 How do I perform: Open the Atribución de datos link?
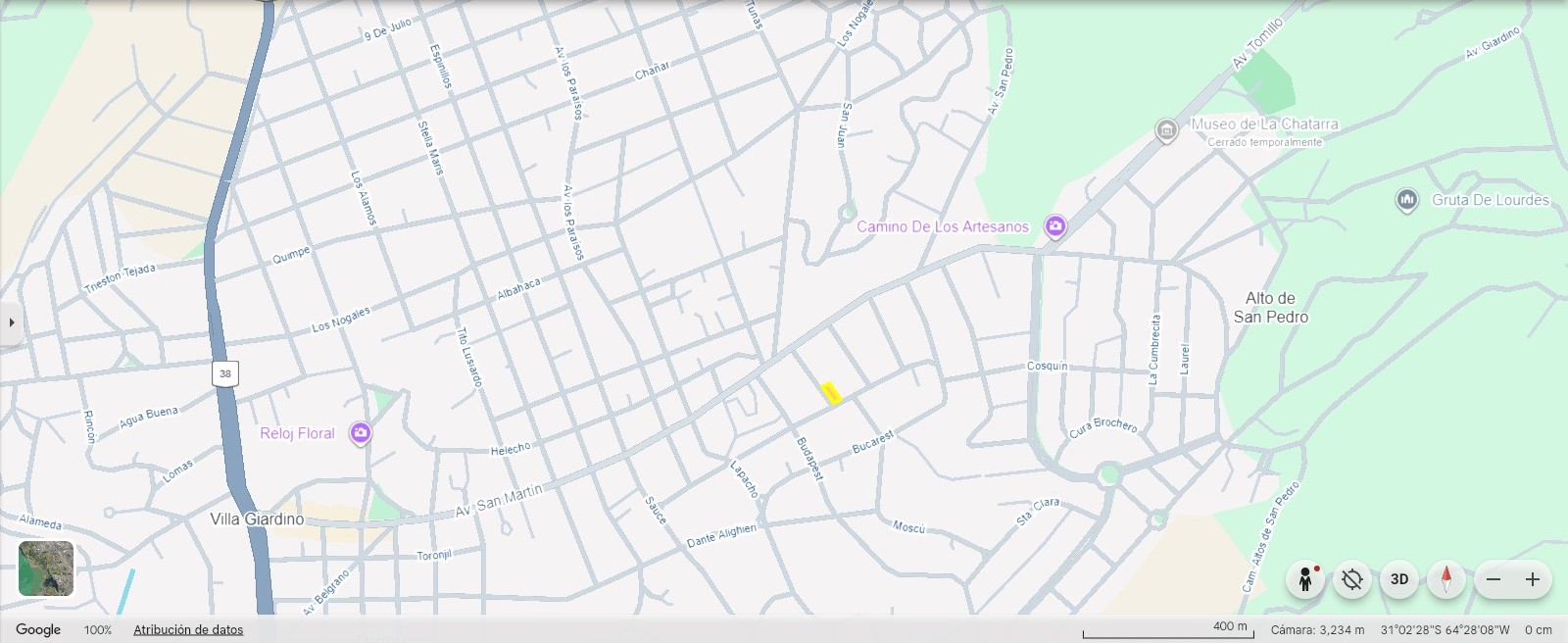tap(188, 629)
